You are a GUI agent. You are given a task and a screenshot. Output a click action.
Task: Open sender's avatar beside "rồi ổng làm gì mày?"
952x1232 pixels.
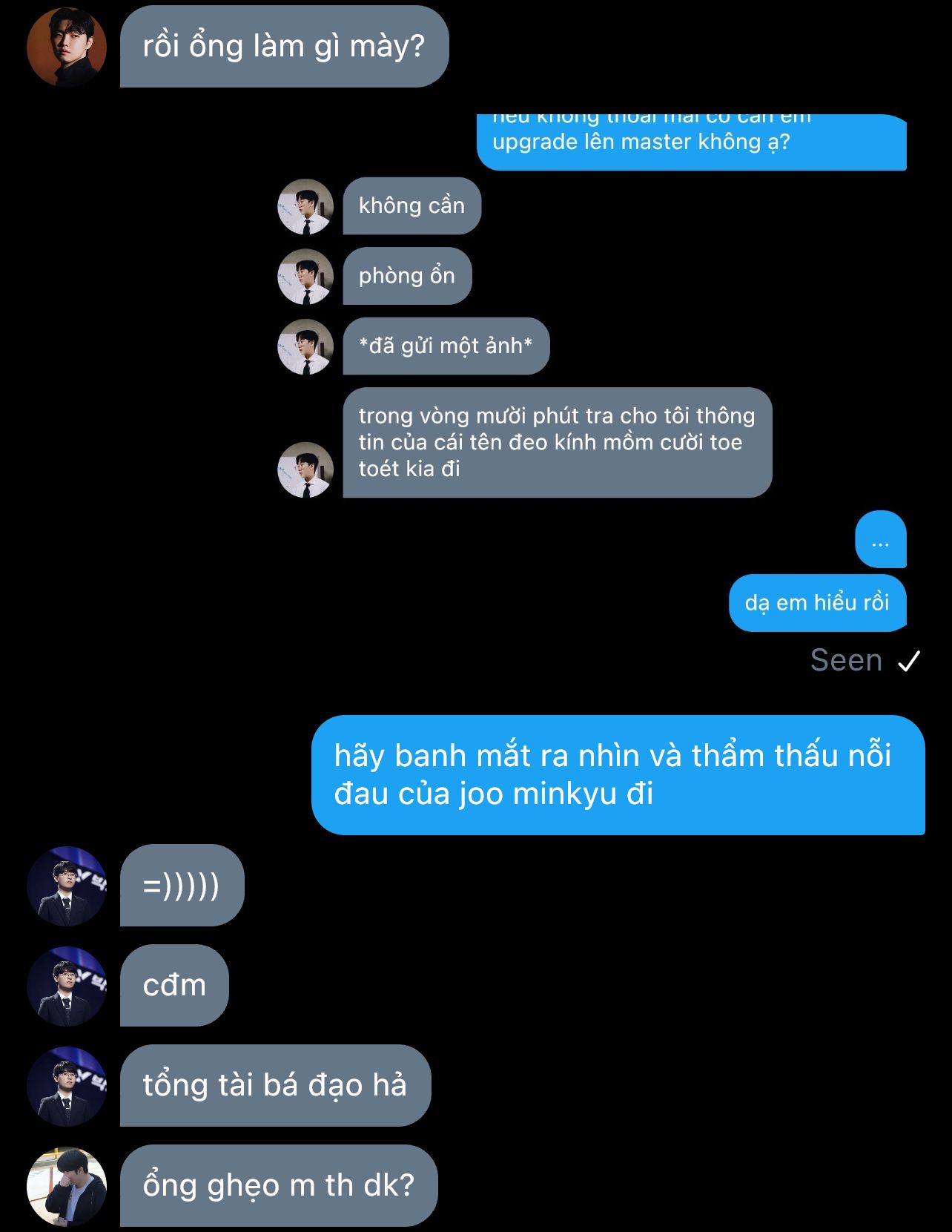[x=67, y=47]
